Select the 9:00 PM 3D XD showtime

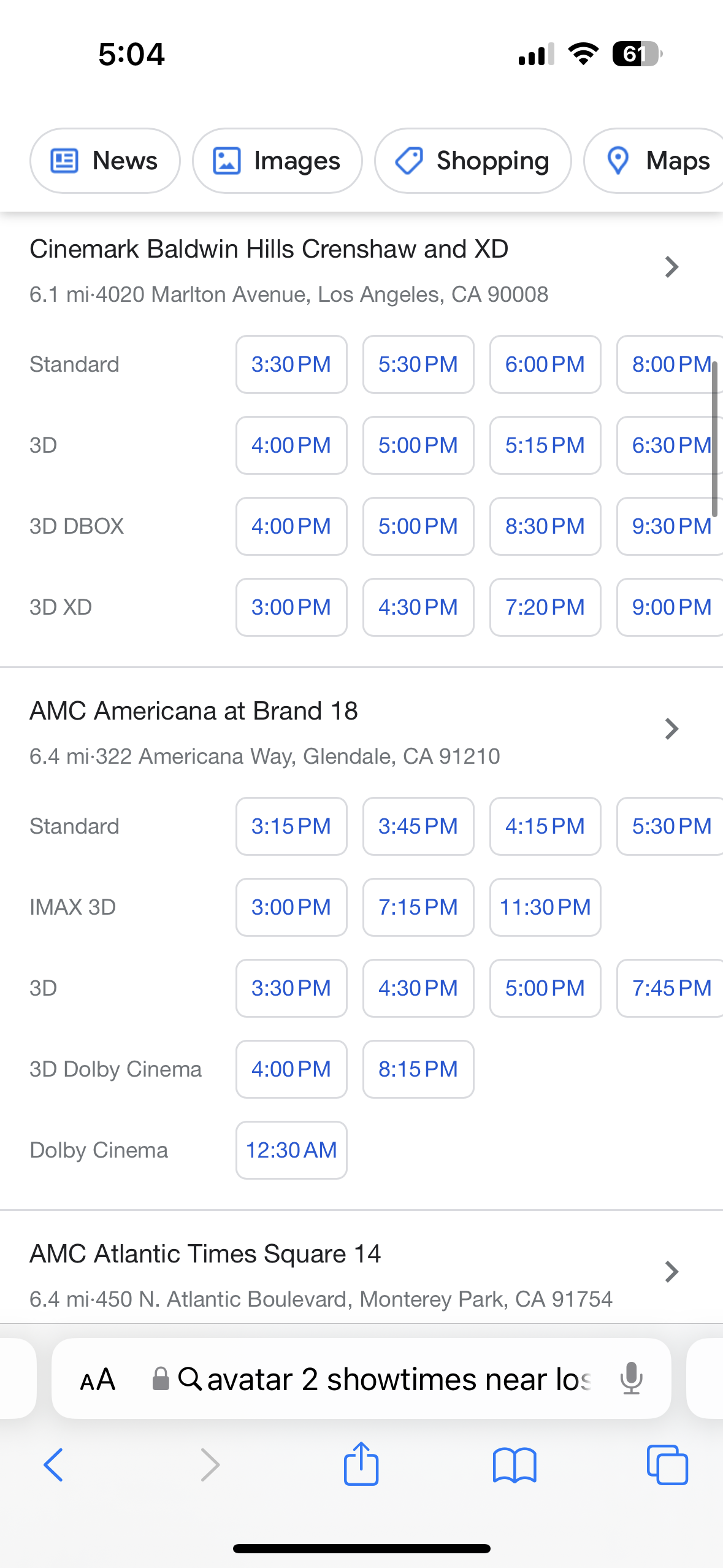(x=671, y=607)
